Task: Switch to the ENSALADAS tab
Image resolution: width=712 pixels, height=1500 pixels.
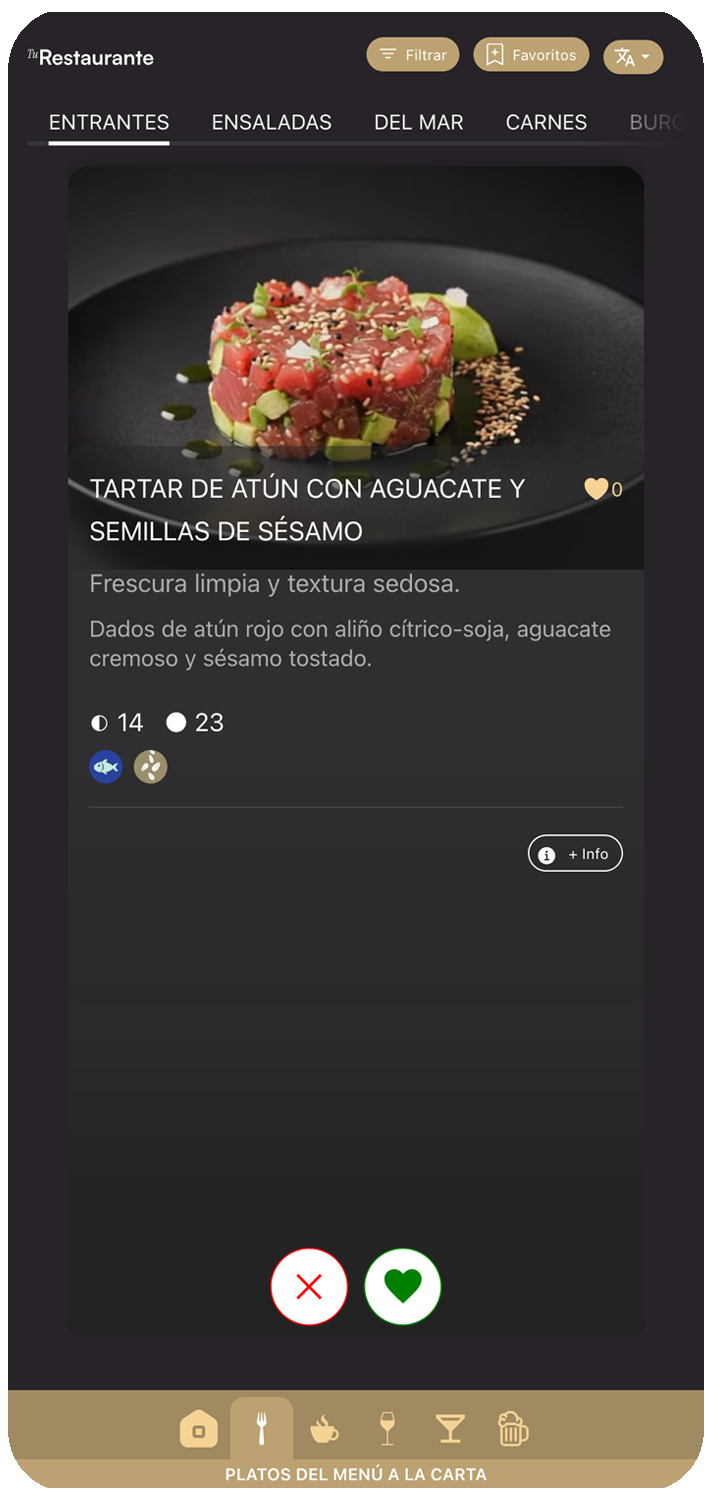Action: 271,123
